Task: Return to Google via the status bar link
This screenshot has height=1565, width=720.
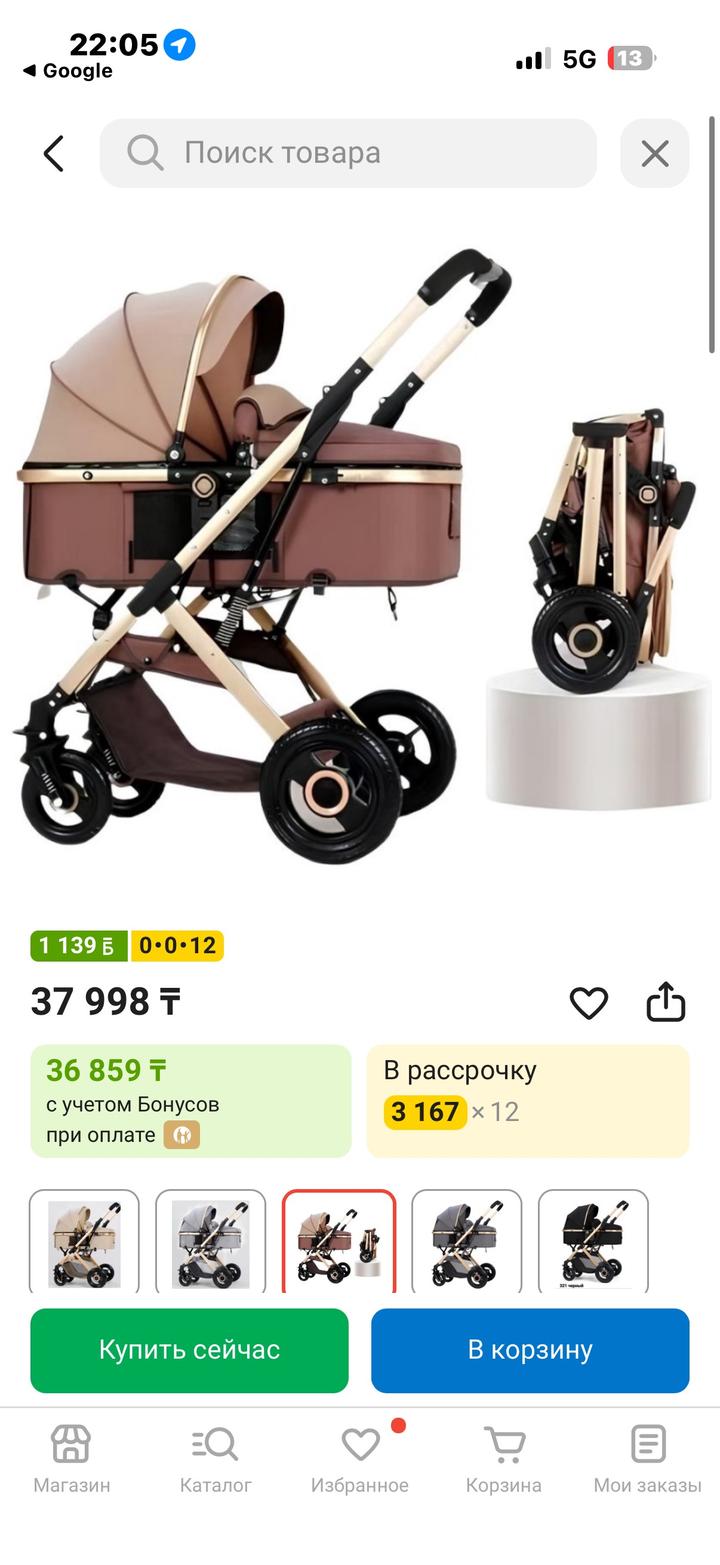Action: click(x=68, y=71)
